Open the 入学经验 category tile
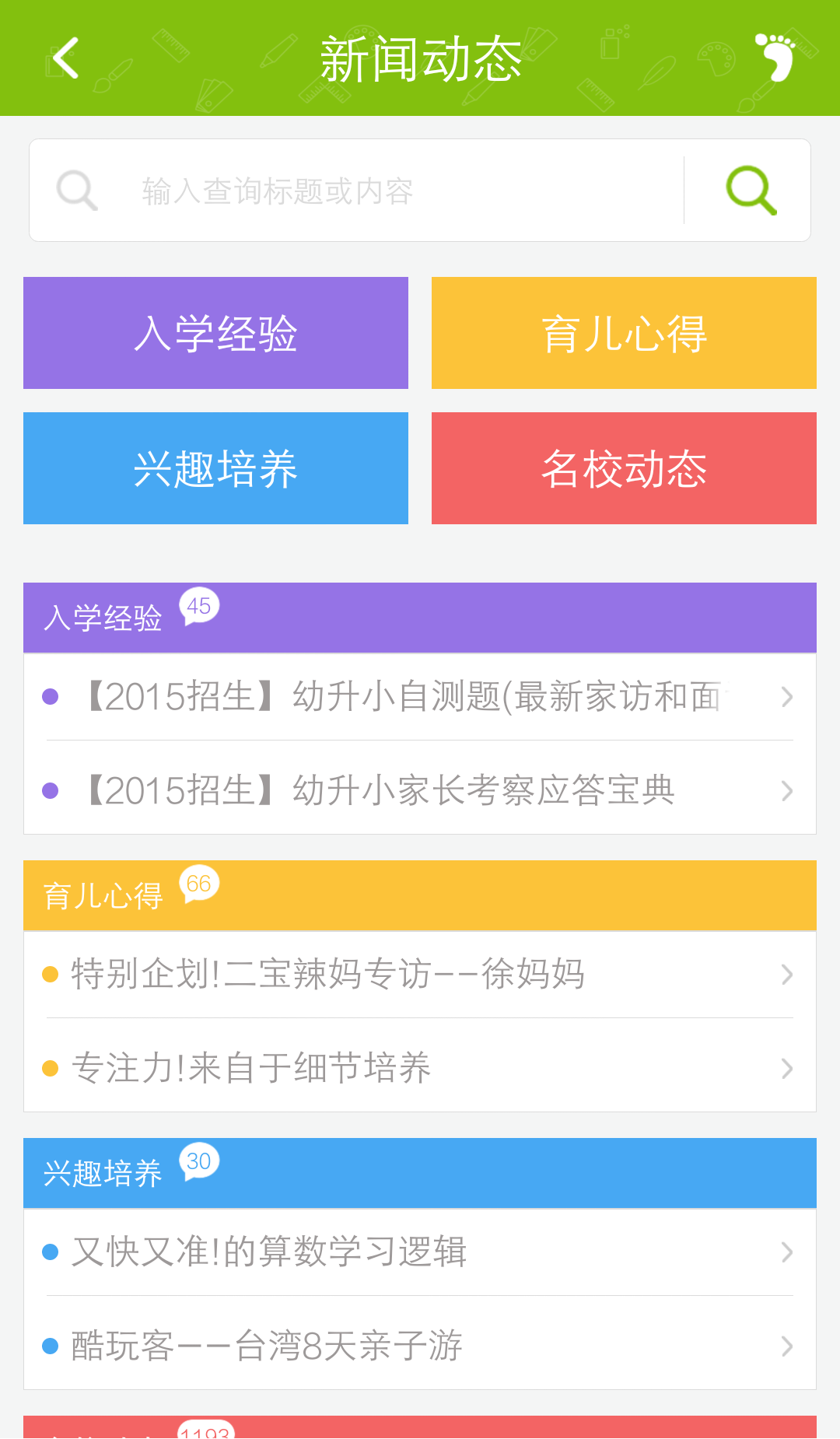840x1439 pixels. (215, 333)
